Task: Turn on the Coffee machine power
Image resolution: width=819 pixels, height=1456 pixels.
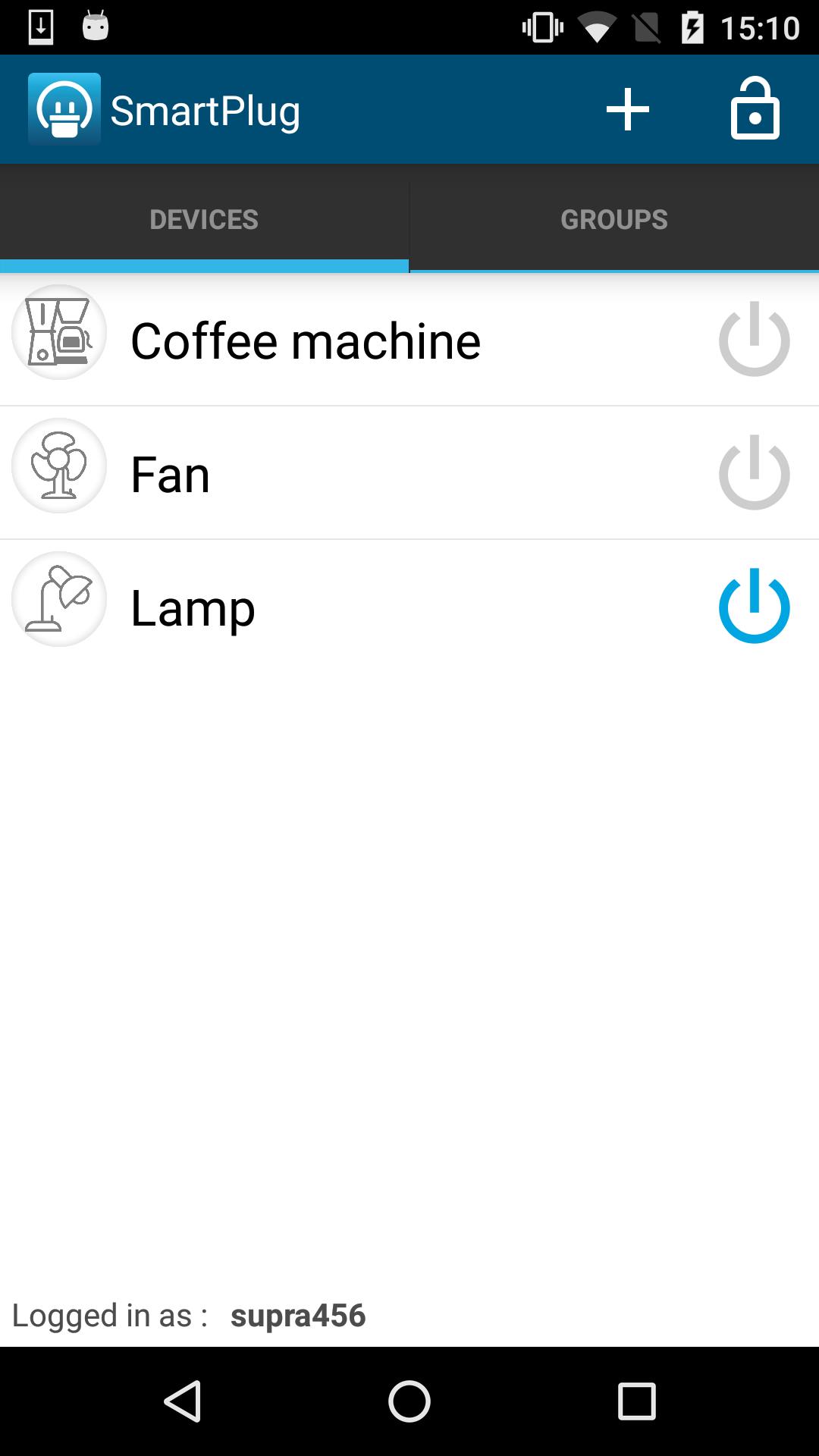Action: click(754, 340)
